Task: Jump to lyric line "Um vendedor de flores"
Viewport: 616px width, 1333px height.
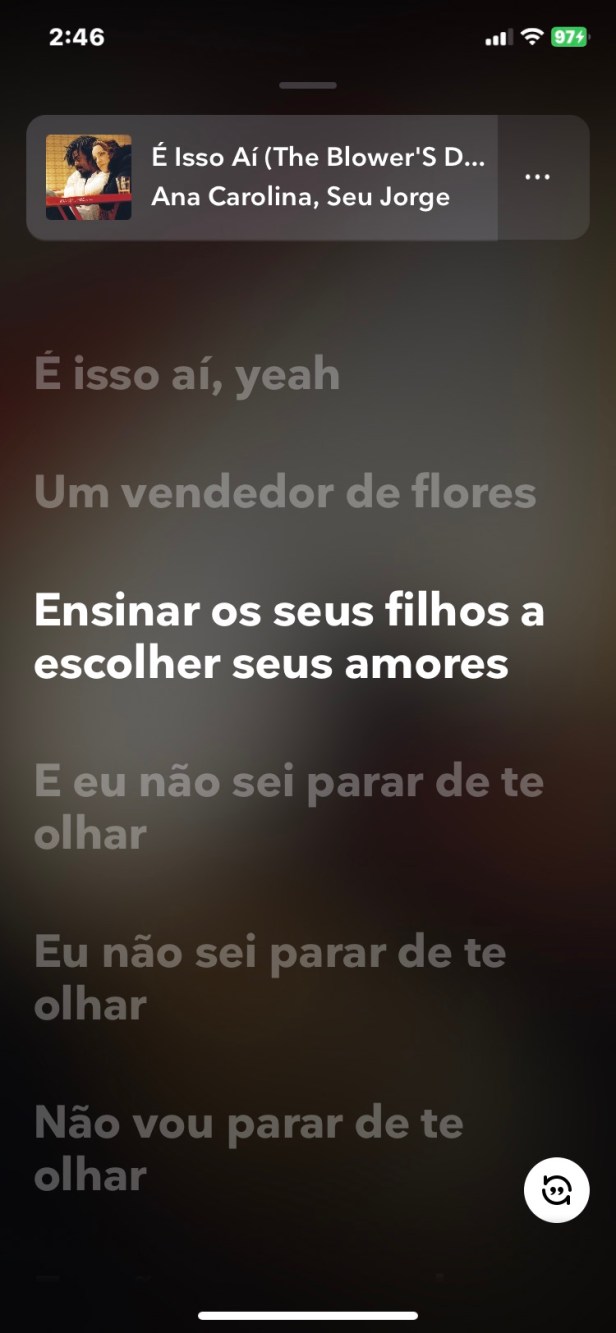Action: 285,493
